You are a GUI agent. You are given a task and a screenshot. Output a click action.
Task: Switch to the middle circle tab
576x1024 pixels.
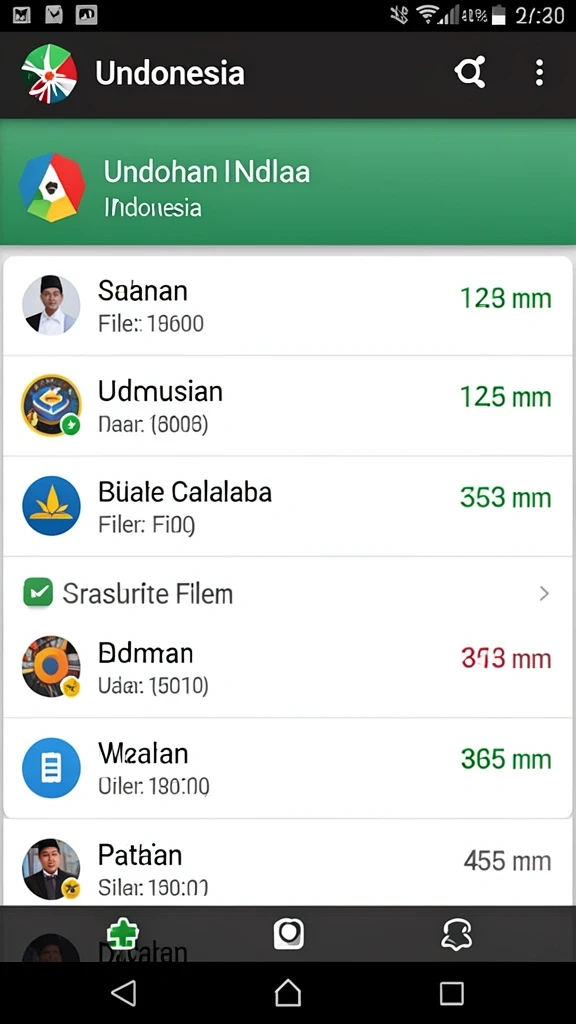[x=288, y=934]
